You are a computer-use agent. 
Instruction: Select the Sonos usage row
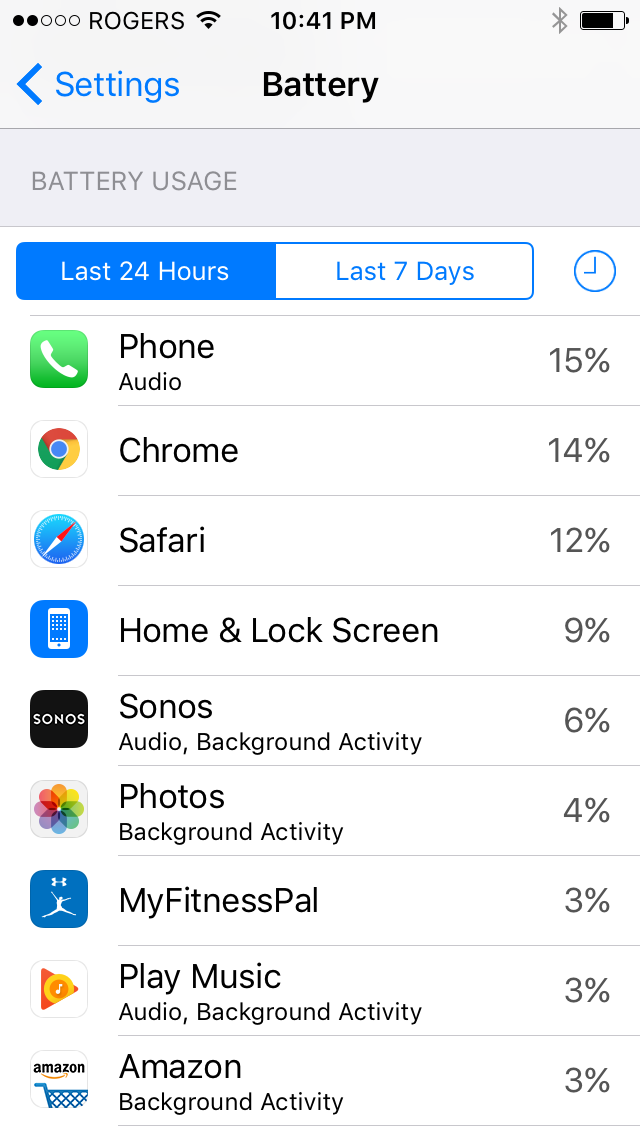(320, 720)
